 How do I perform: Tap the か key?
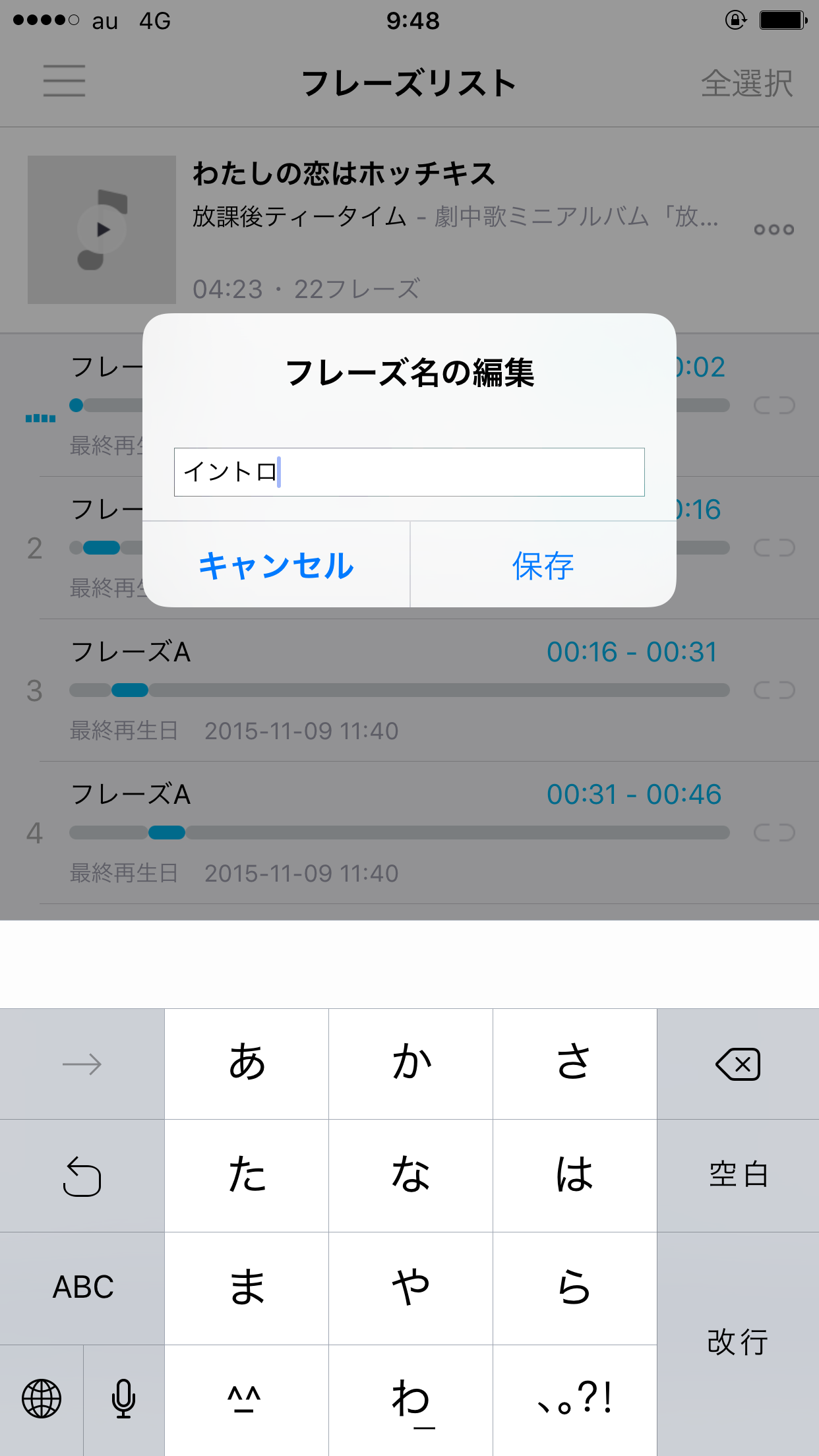411,1064
